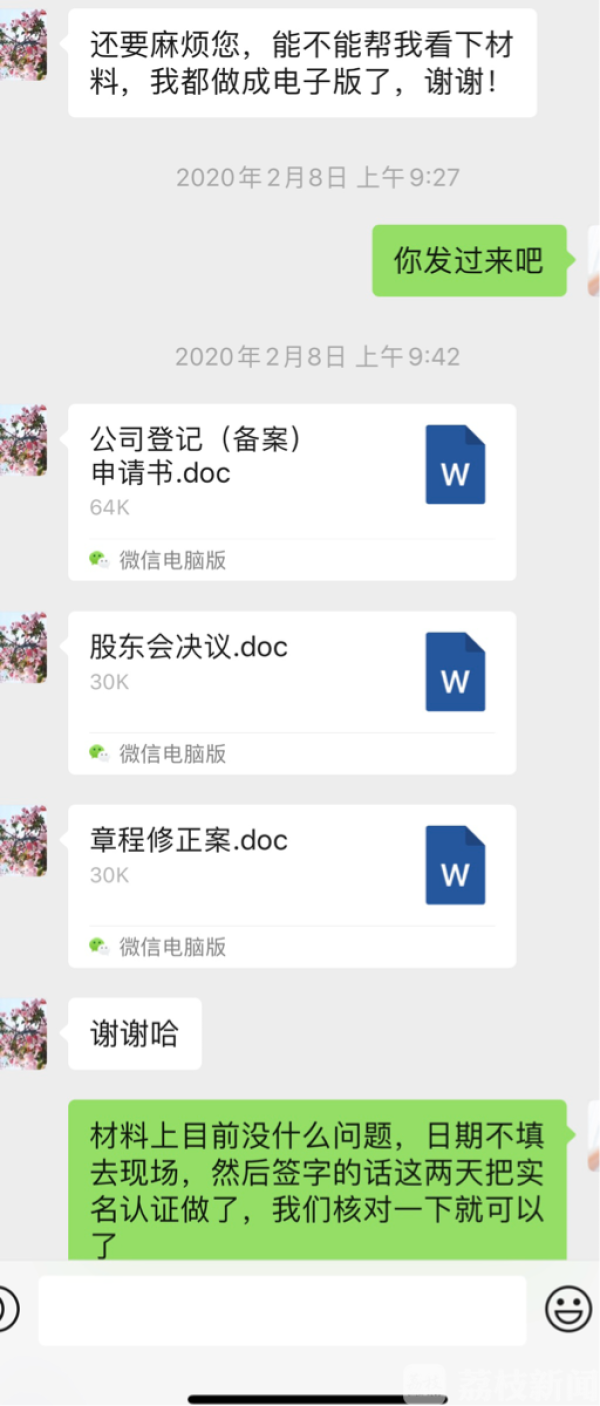This screenshot has width=600, height=1406.
Task: Open the emoji picker
Action: pos(568,1309)
